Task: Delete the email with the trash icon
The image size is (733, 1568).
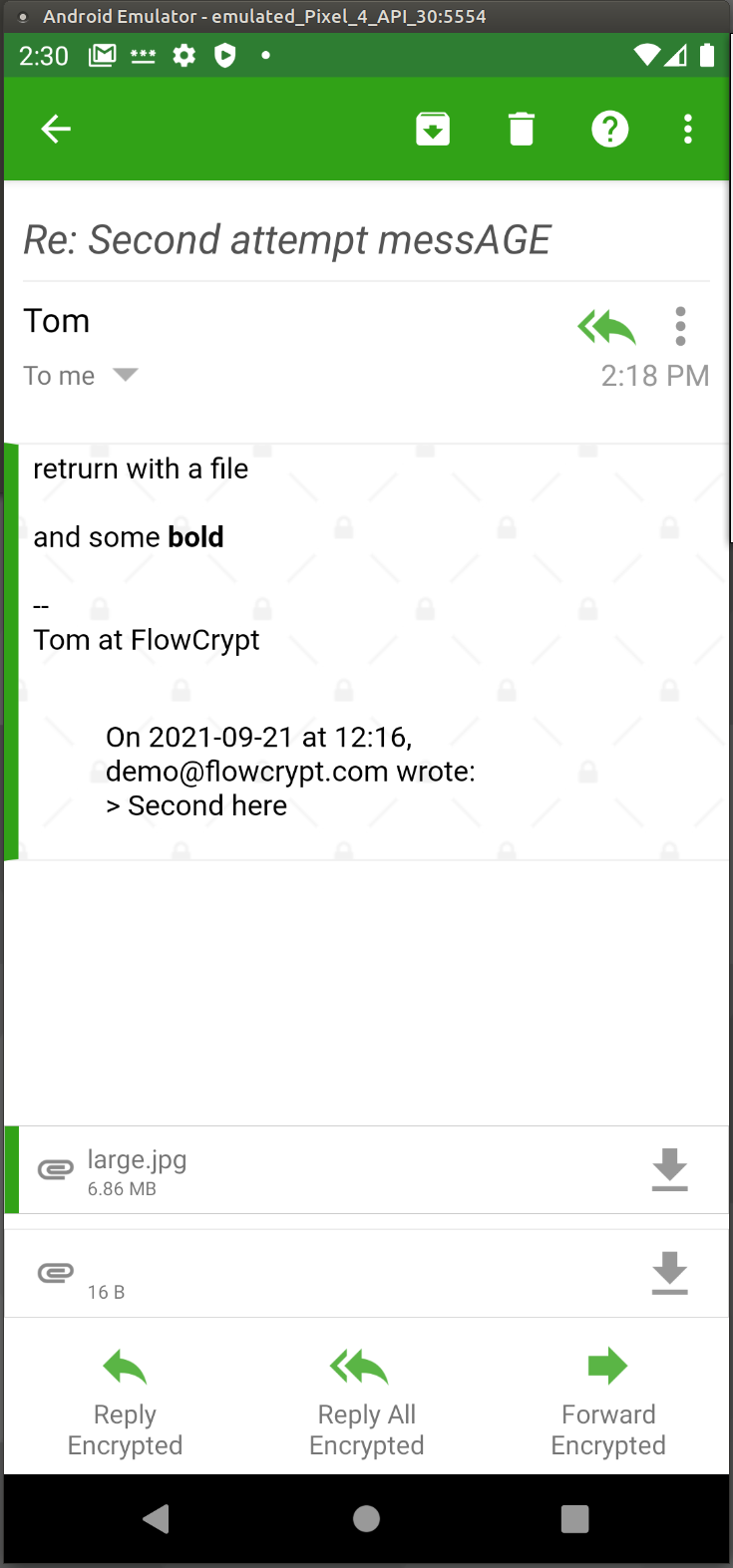Action: point(521,129)
